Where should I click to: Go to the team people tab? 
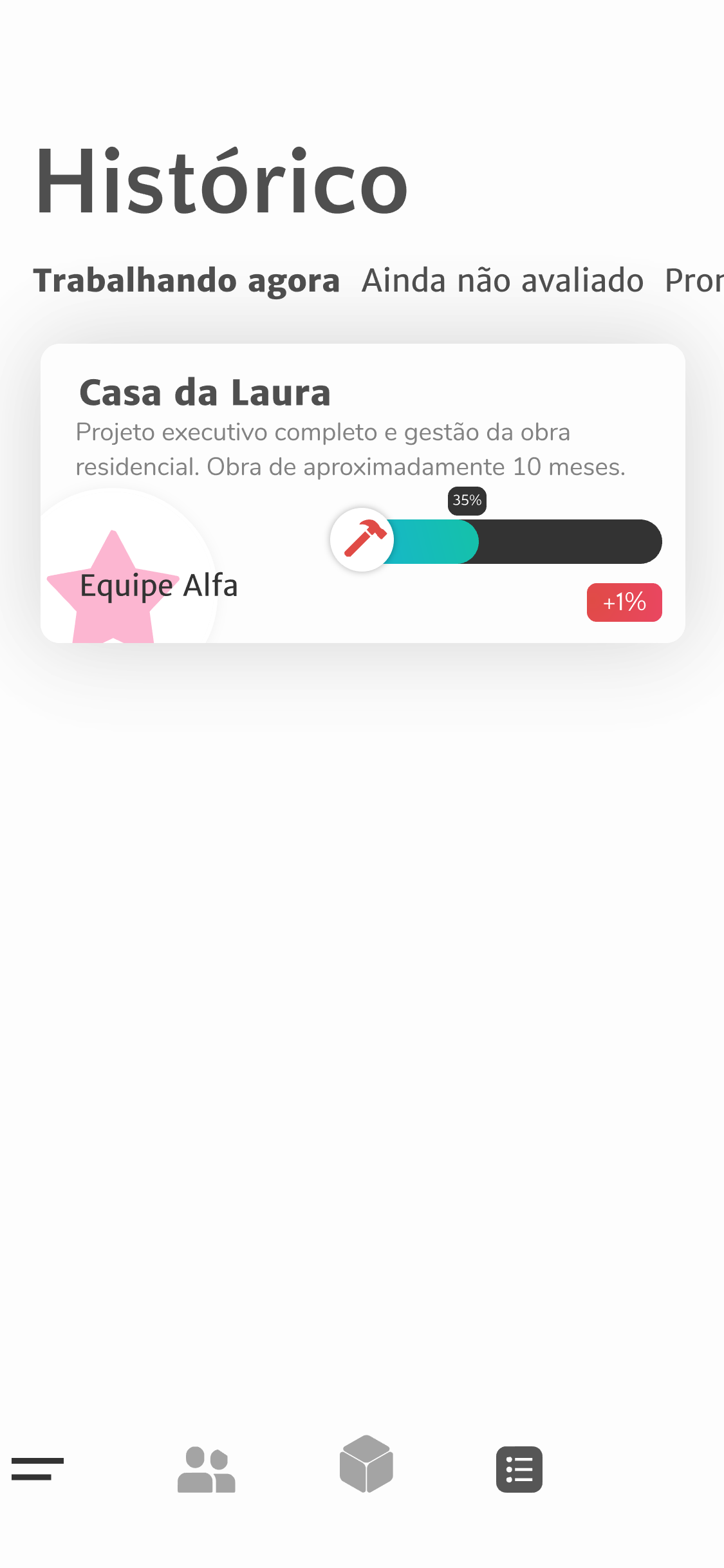click(206, 1470)
